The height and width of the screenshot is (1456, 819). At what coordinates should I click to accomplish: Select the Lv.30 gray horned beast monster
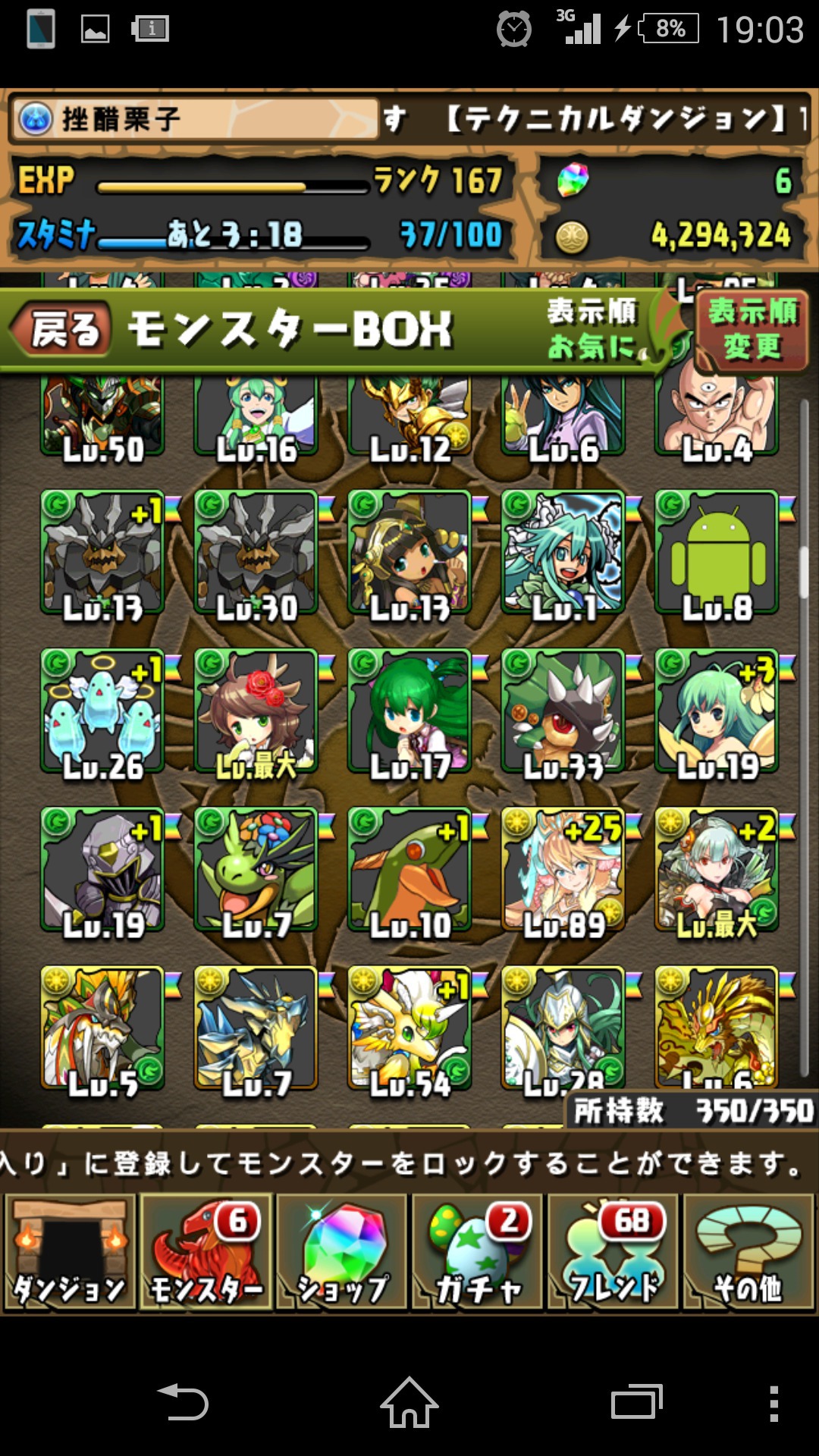(x=256, y=553)
